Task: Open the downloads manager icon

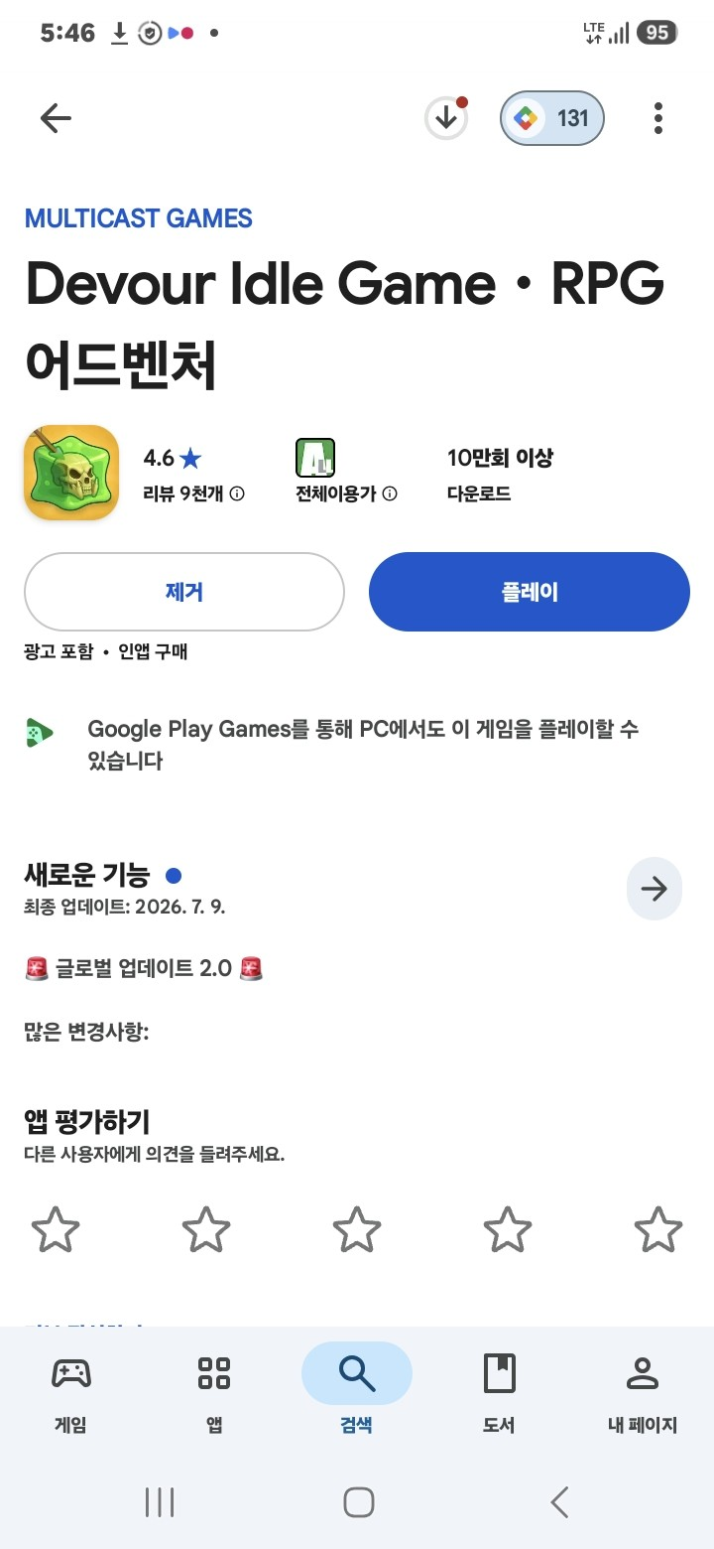Action: 446,119
